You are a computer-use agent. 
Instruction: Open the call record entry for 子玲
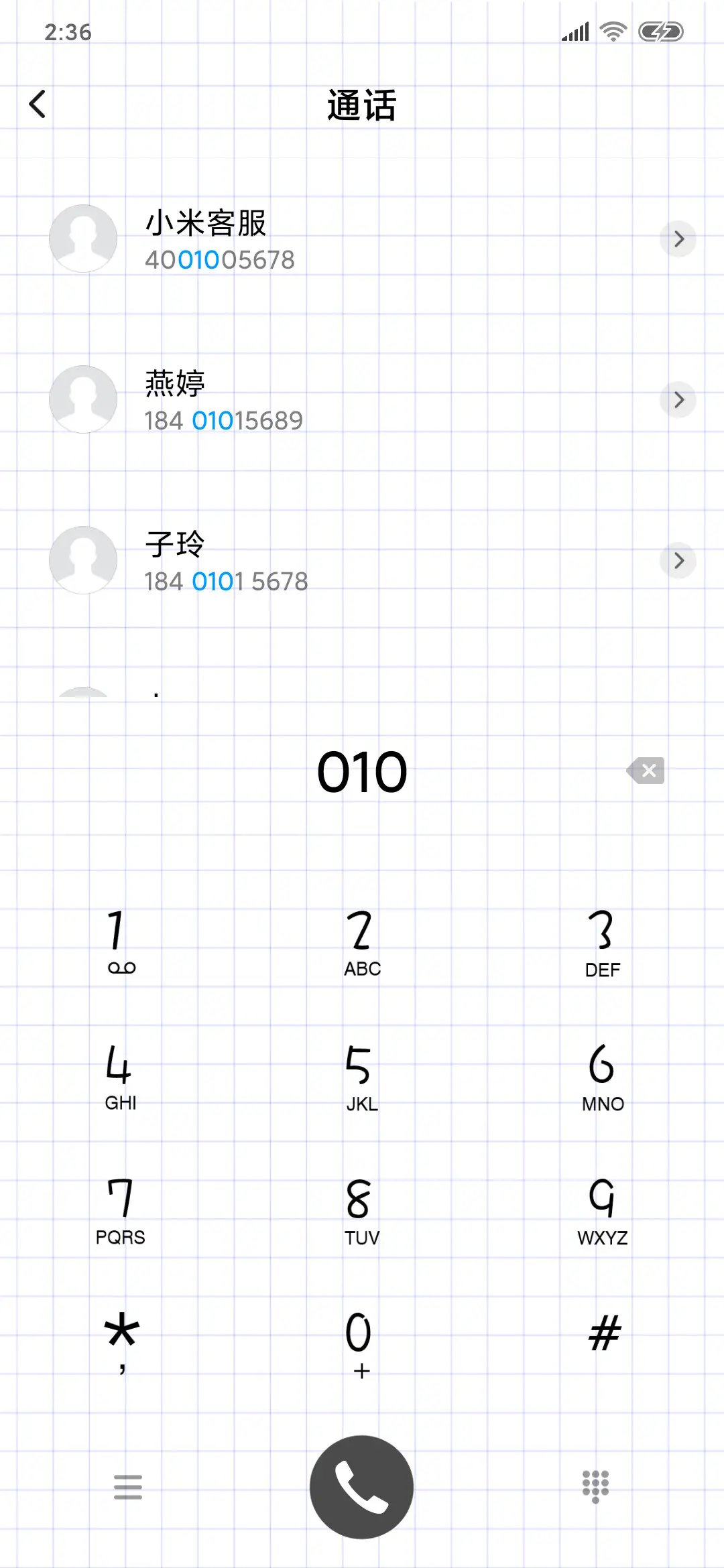coord(268,560)
